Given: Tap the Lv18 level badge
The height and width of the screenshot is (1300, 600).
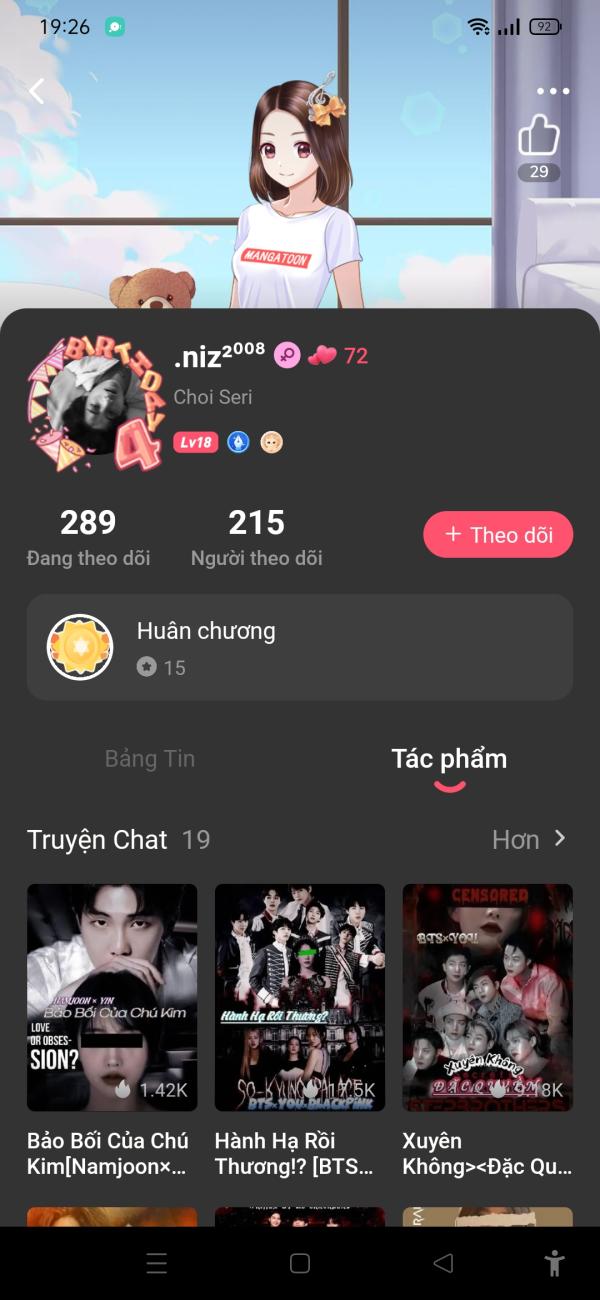Looking at the screenshot, I should pyautogui.click(x=195, y=442).
